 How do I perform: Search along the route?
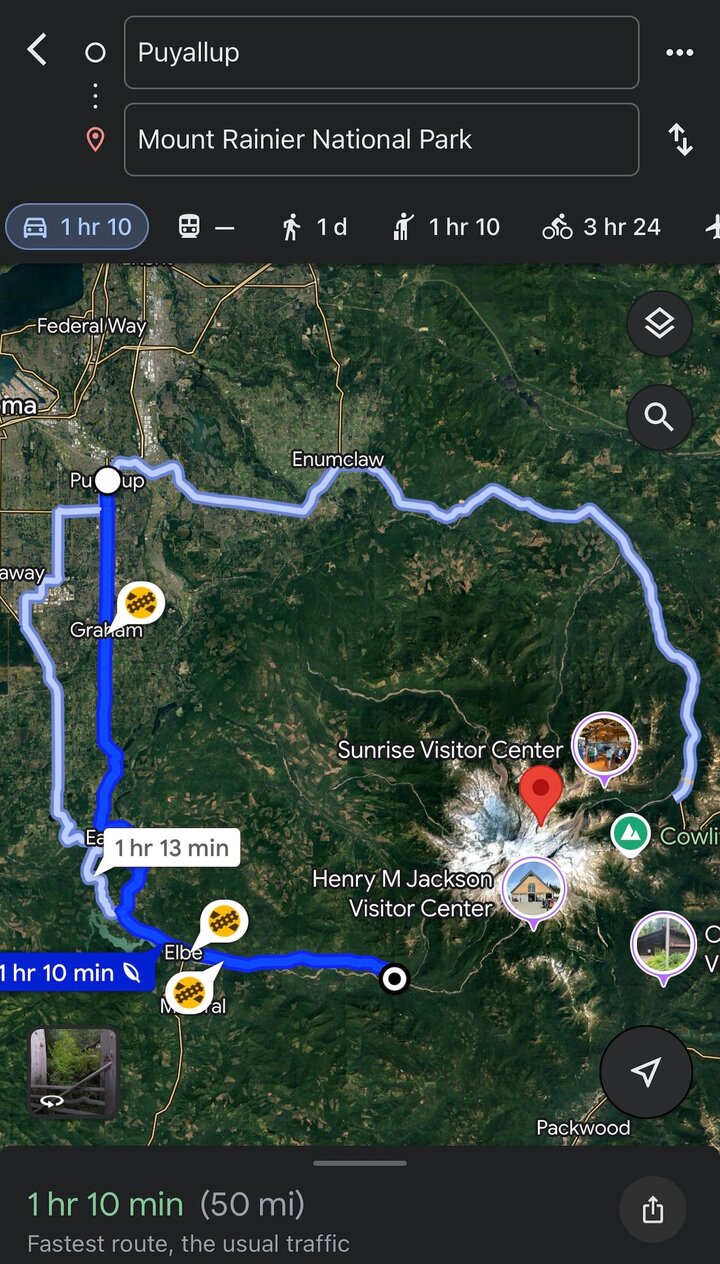659,416
